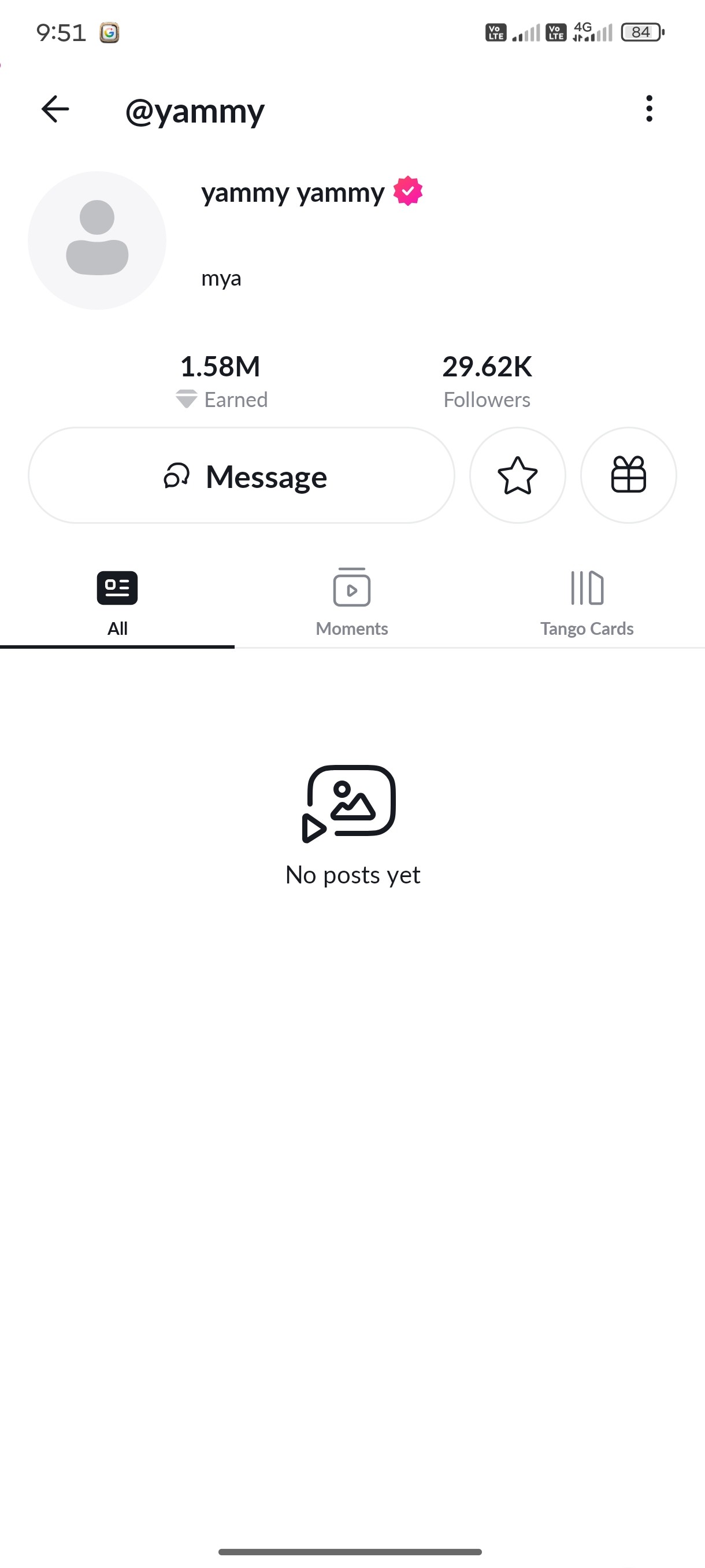Open the three-dot overflow menu
Viewport: 705px width, 1568px height.
649,109
